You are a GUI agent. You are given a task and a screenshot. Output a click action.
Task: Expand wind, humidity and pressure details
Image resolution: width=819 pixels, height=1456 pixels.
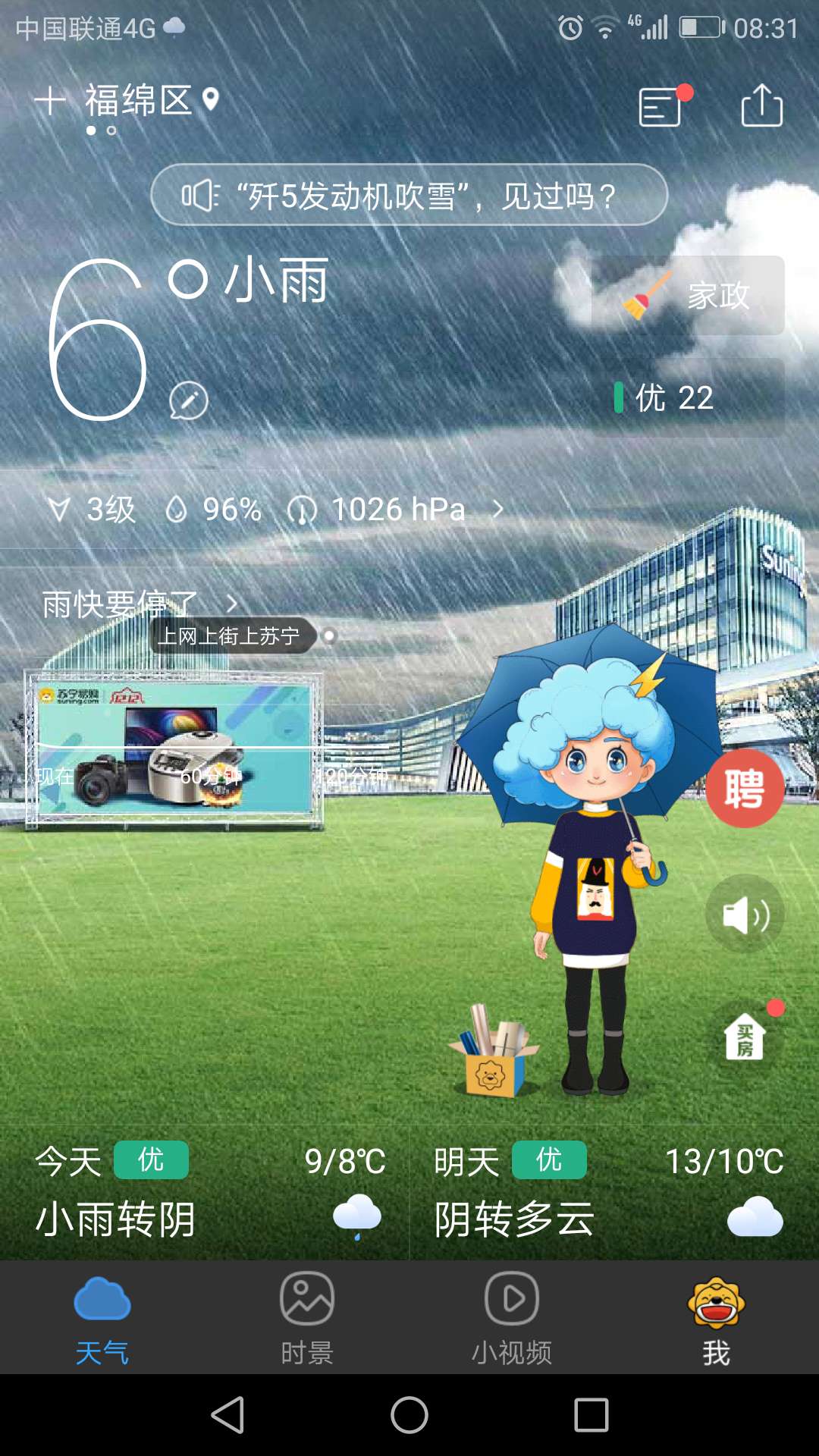[273, 510]
